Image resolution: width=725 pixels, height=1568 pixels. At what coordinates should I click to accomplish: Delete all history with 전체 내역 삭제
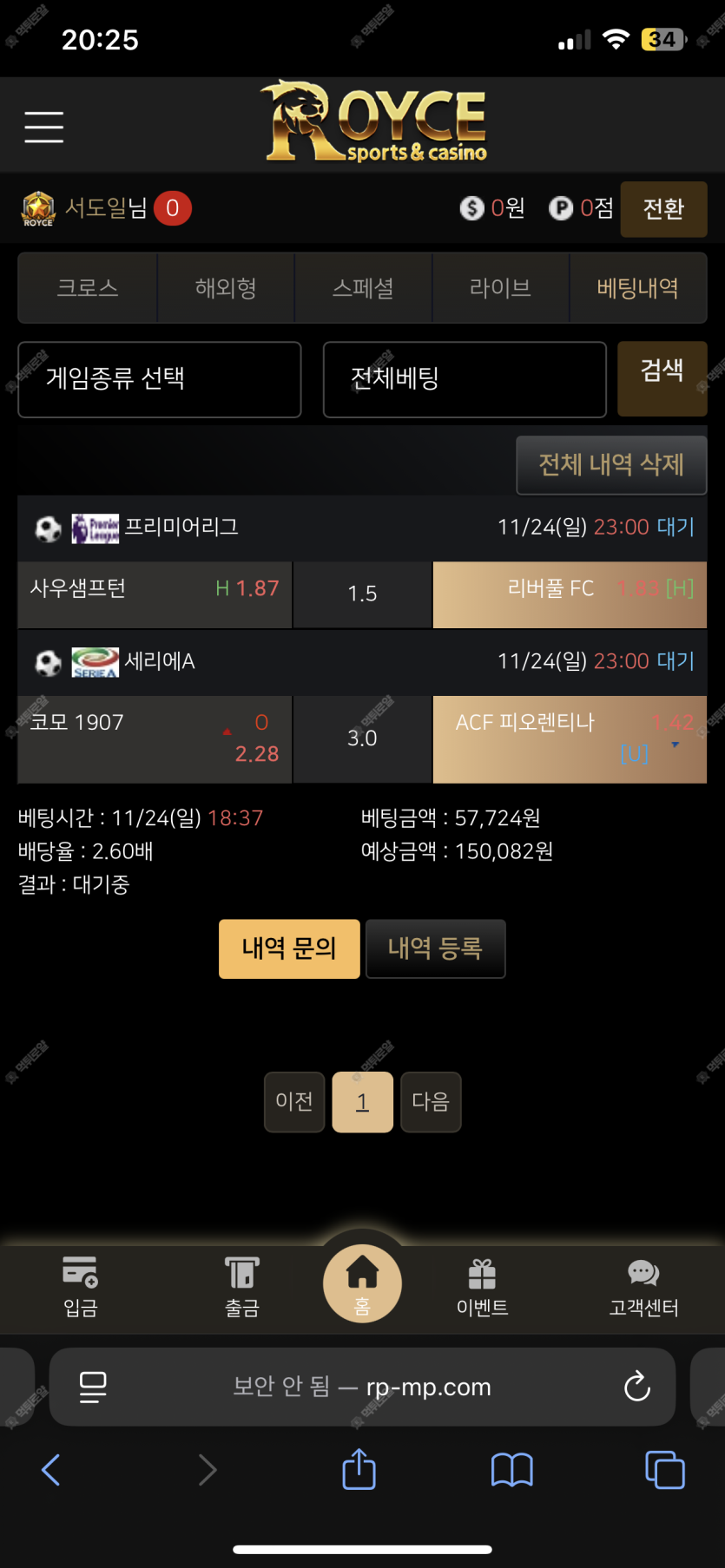click(x=611, y=465)
